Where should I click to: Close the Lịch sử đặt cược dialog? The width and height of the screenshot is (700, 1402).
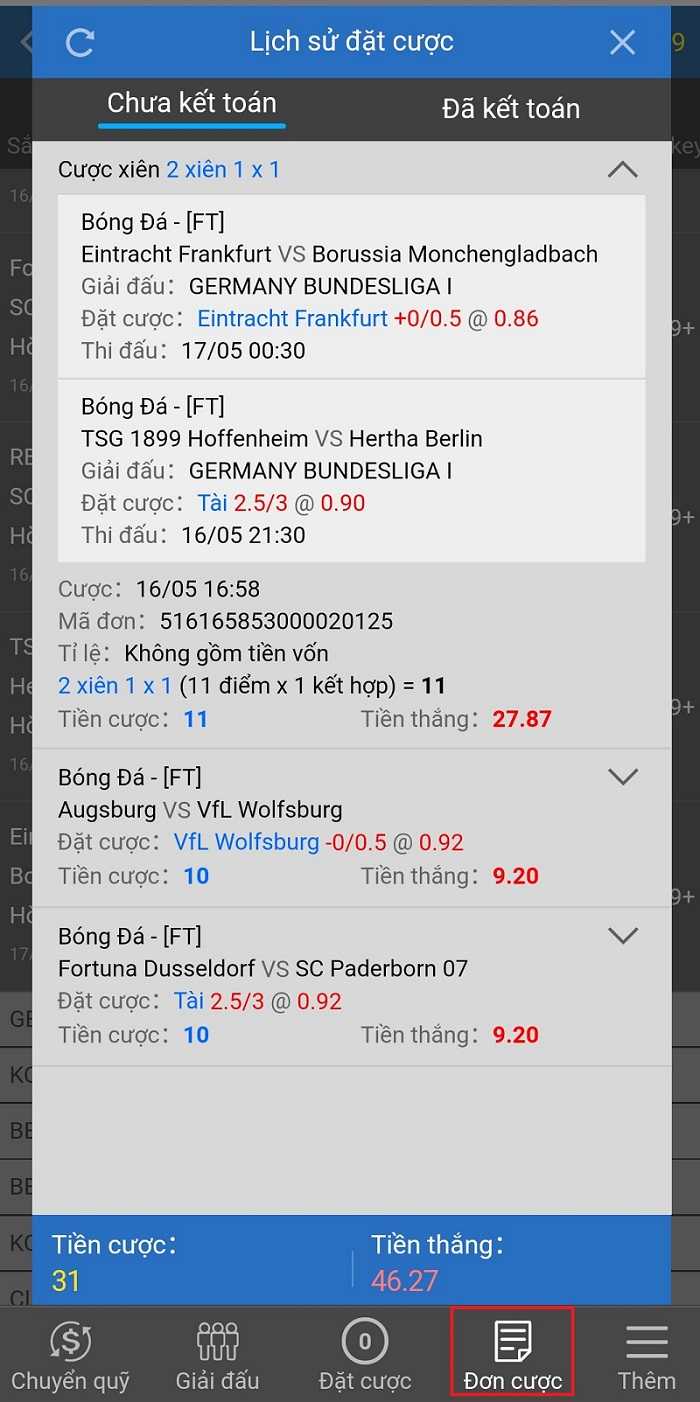[x=622, y=42]
